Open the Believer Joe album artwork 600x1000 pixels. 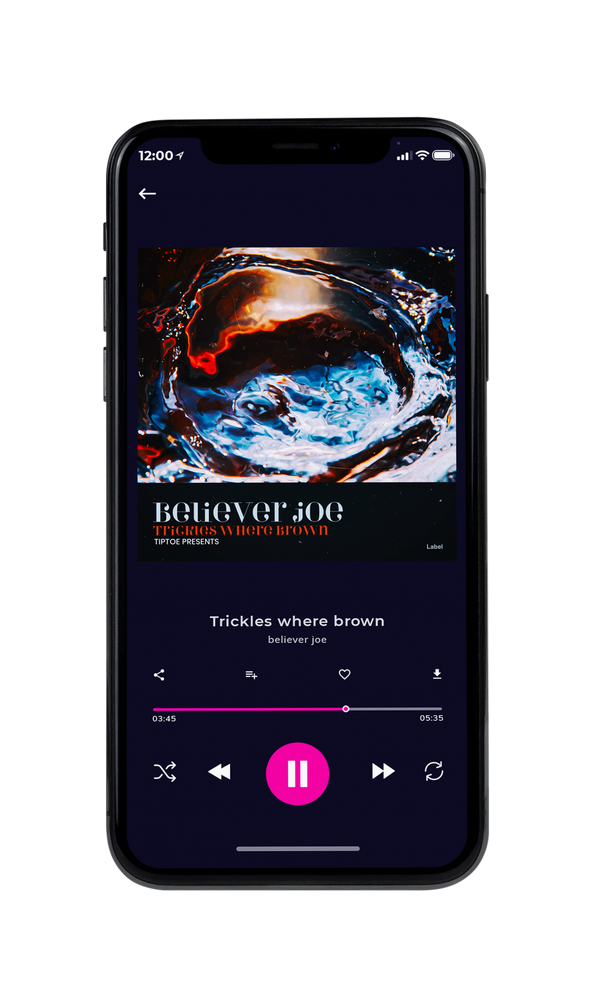[297, 404]
